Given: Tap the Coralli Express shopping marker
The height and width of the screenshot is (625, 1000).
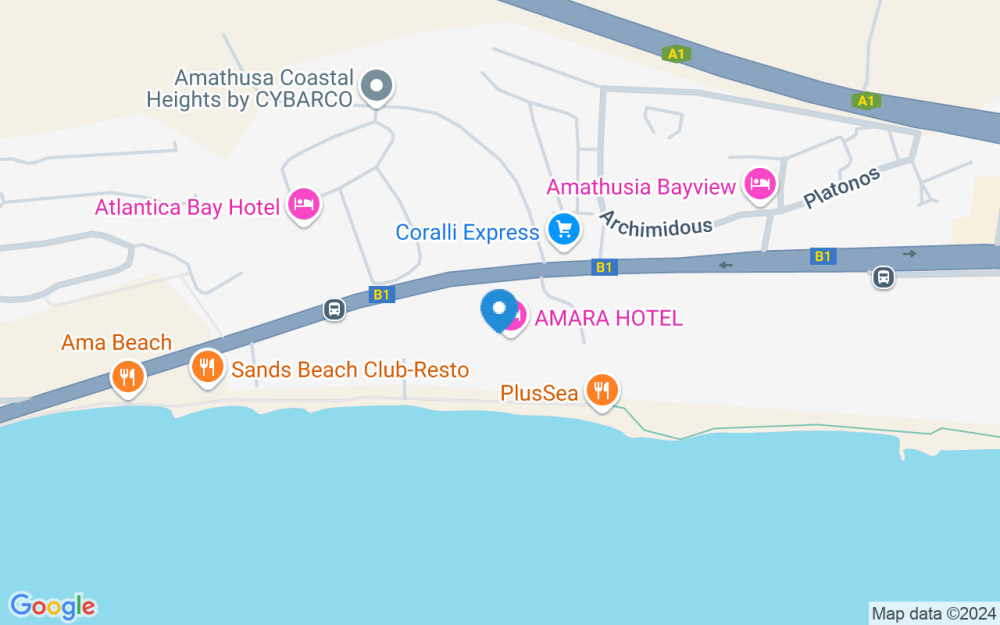Looking at the screenshot, I should point(564,230).
